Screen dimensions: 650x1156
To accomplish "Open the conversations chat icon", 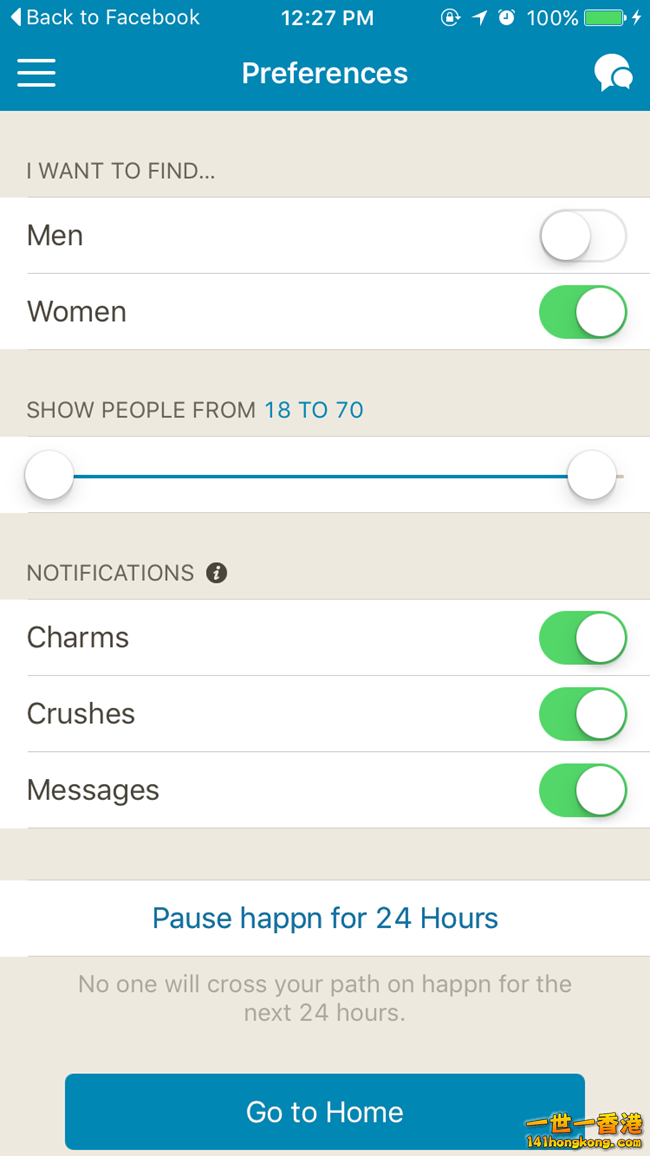I will (612, 73).
